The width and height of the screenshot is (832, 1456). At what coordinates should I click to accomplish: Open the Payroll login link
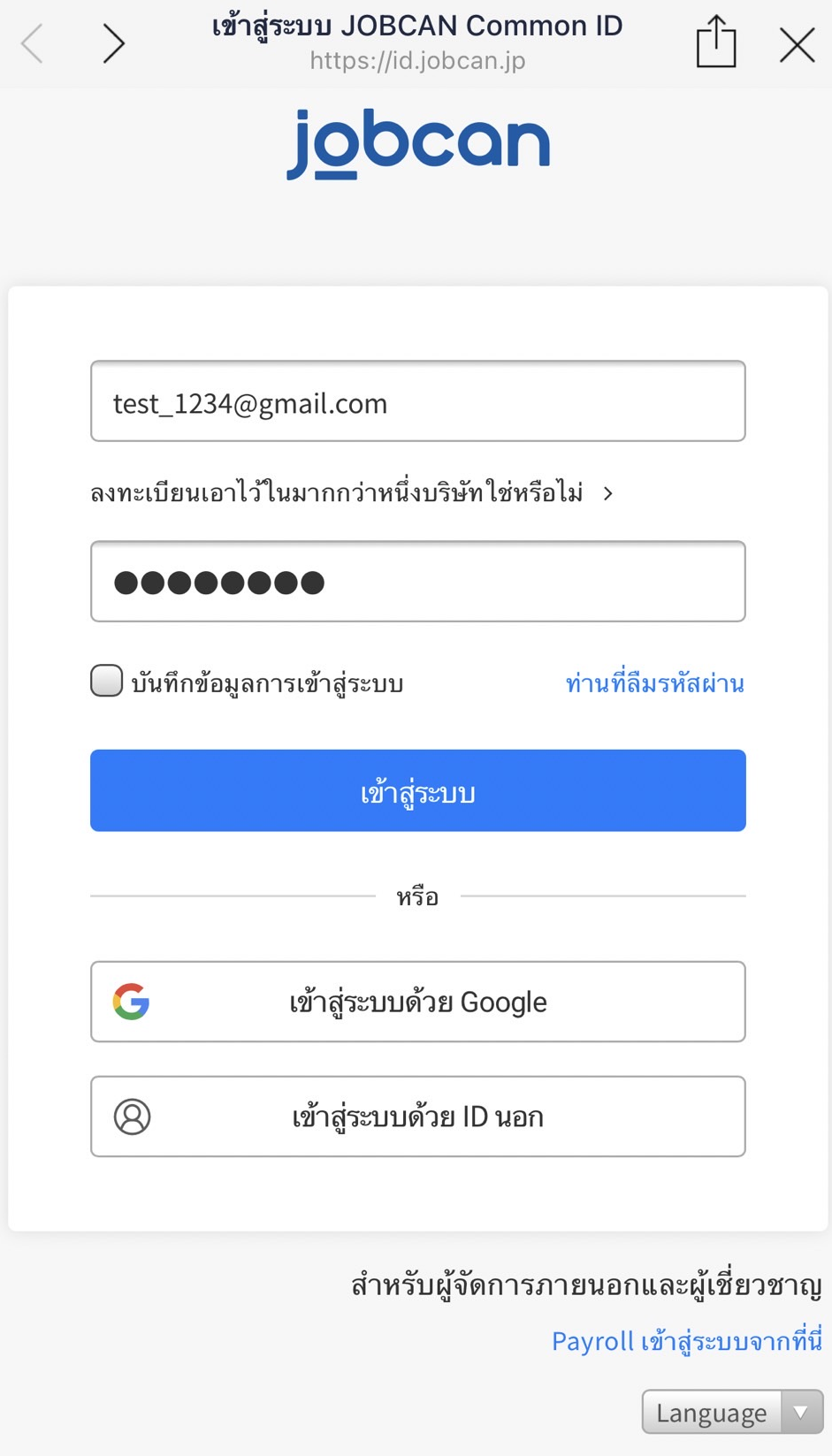pyautogui.click(x=686, y=1341)
